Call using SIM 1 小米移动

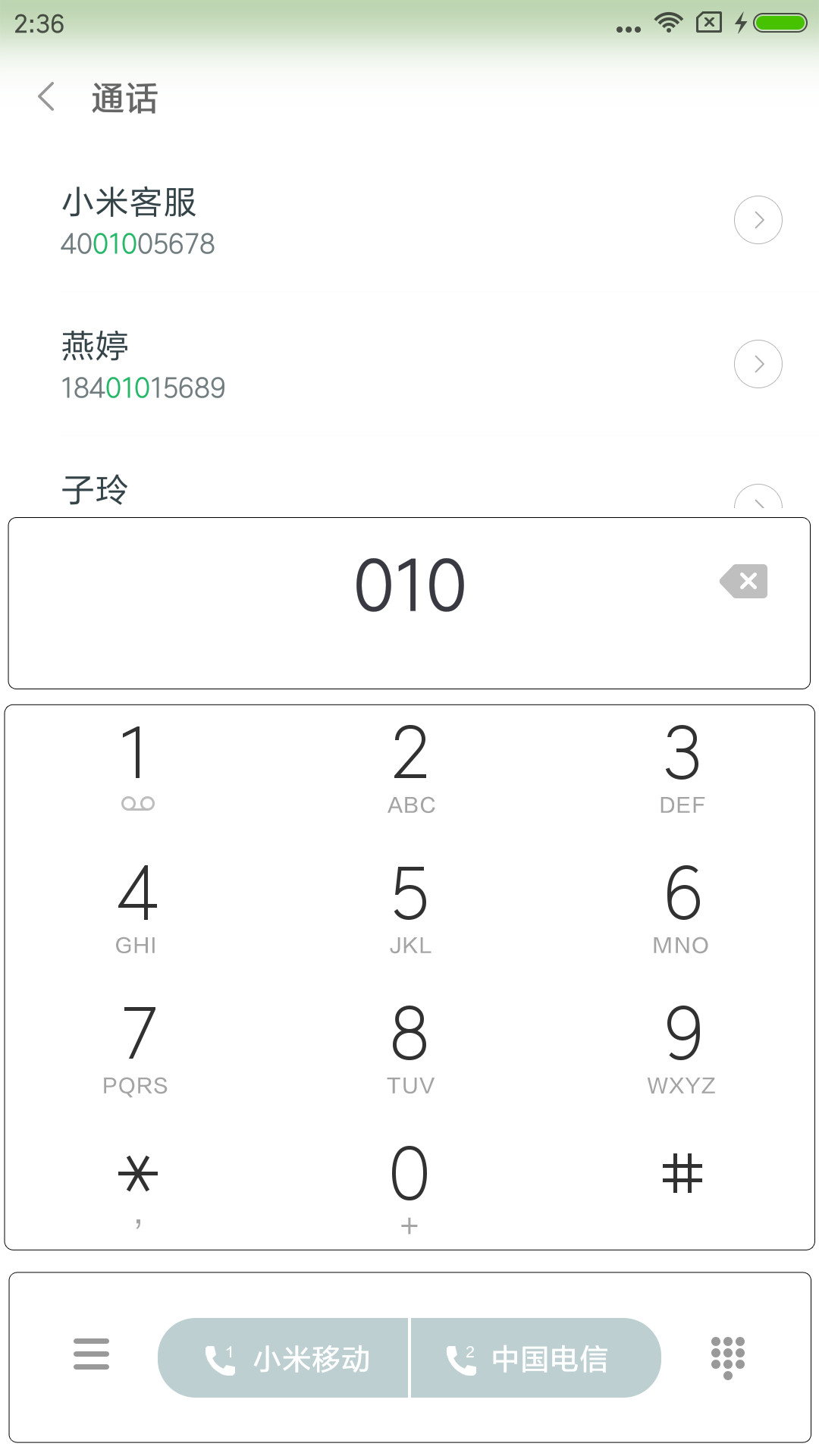283,1357
